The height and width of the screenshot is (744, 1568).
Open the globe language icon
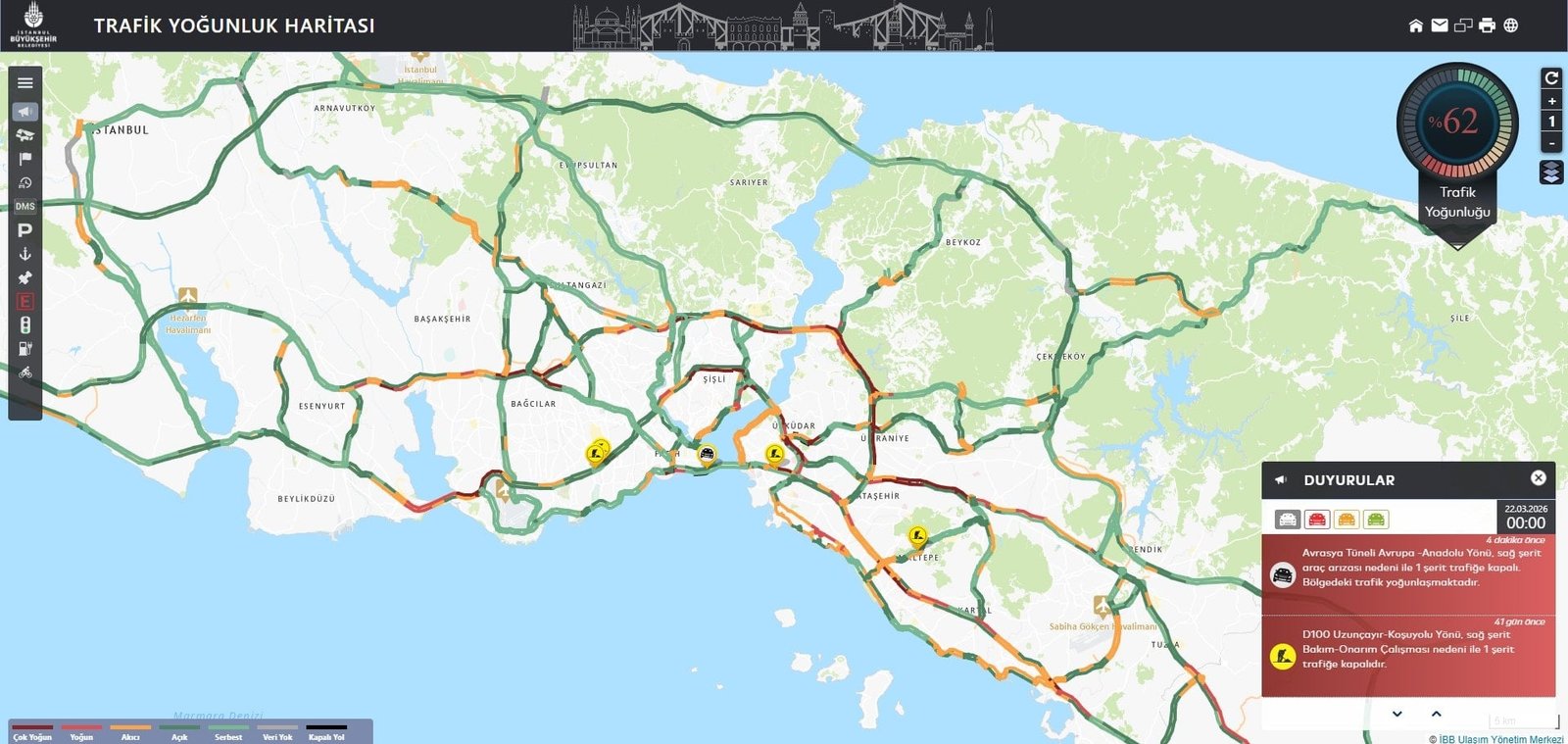(x=1510, y=25)
